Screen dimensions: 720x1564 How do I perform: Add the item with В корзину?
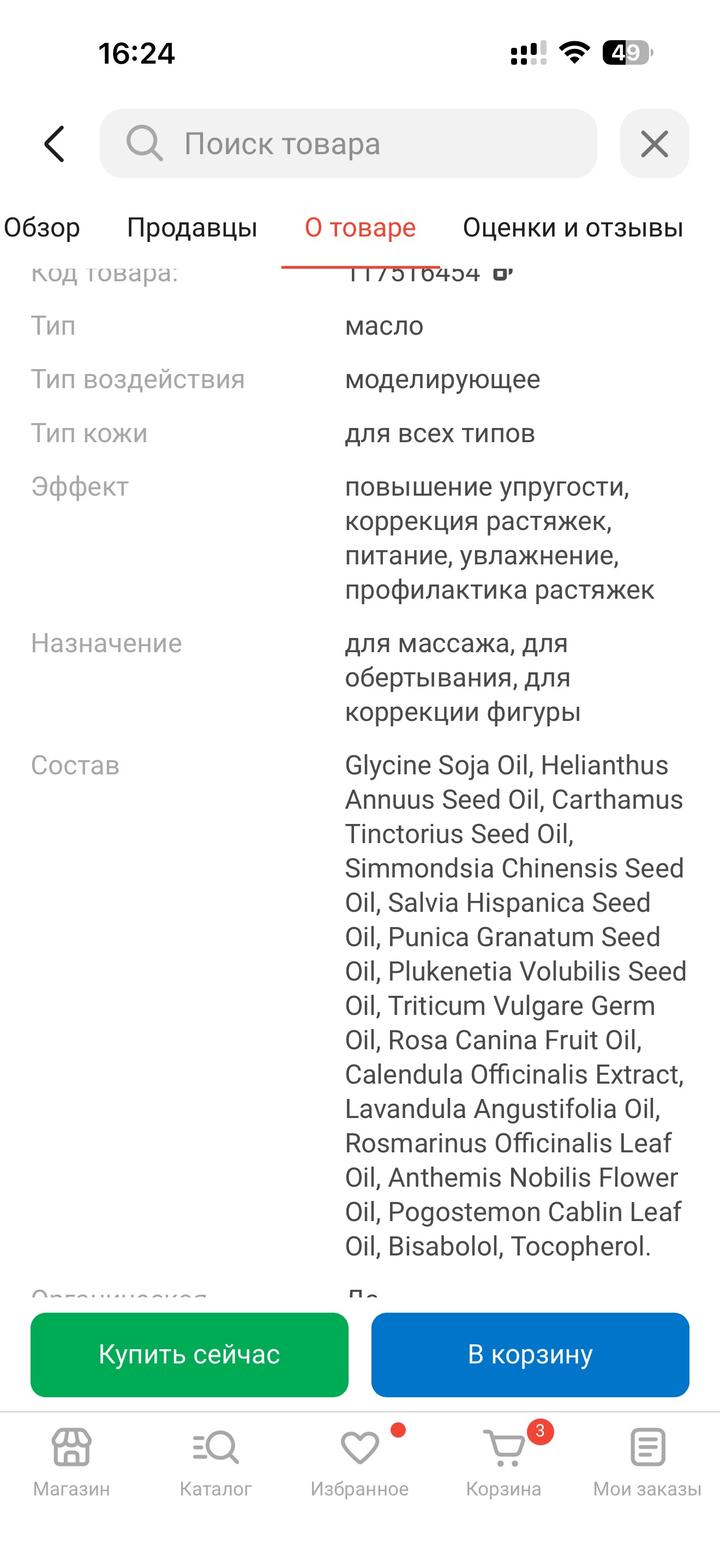point(530,1354)
